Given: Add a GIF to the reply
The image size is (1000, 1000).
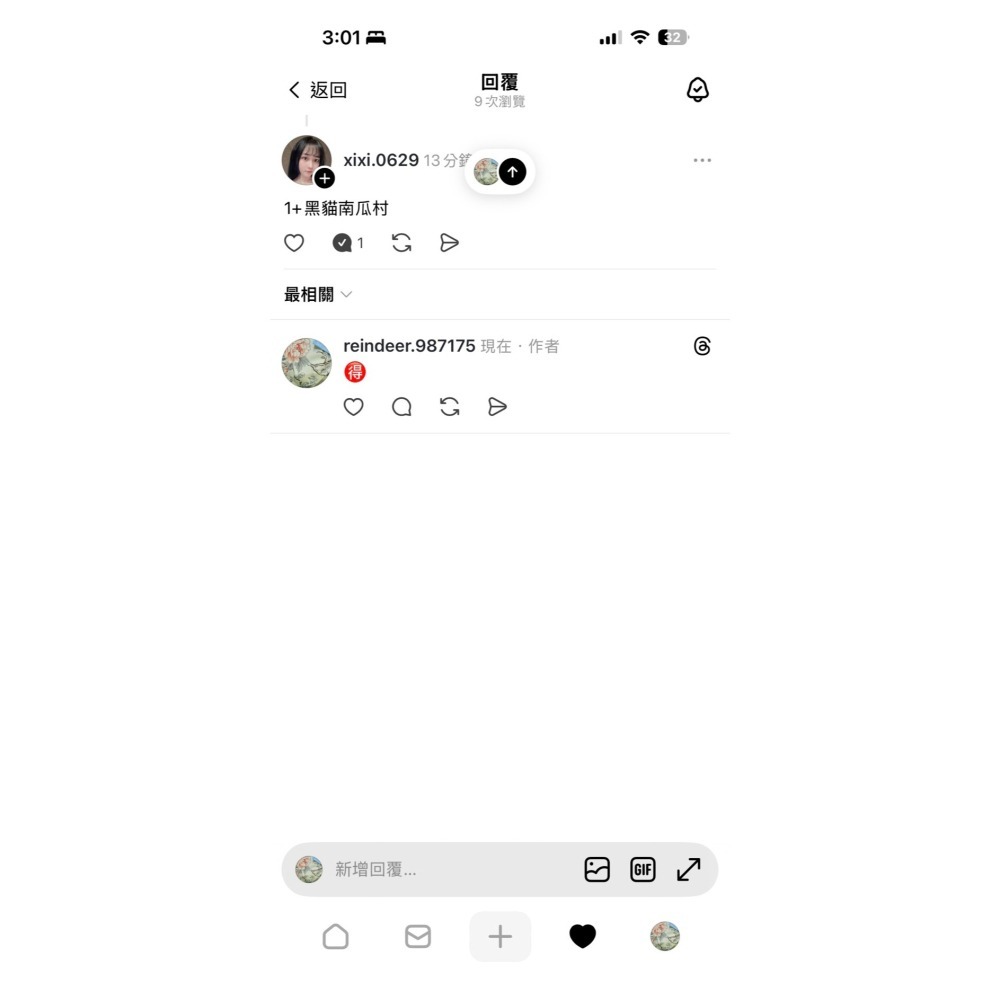Looking at the screenshot, I should 643,870.
